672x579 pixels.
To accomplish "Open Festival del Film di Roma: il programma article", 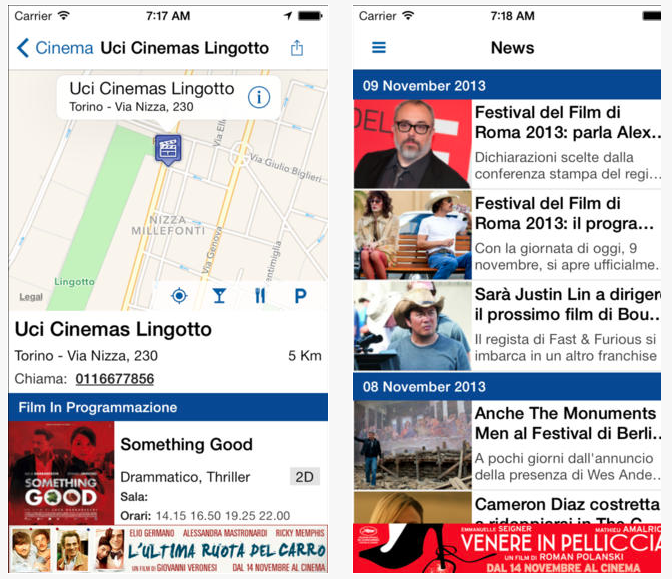I will (565, 214).
